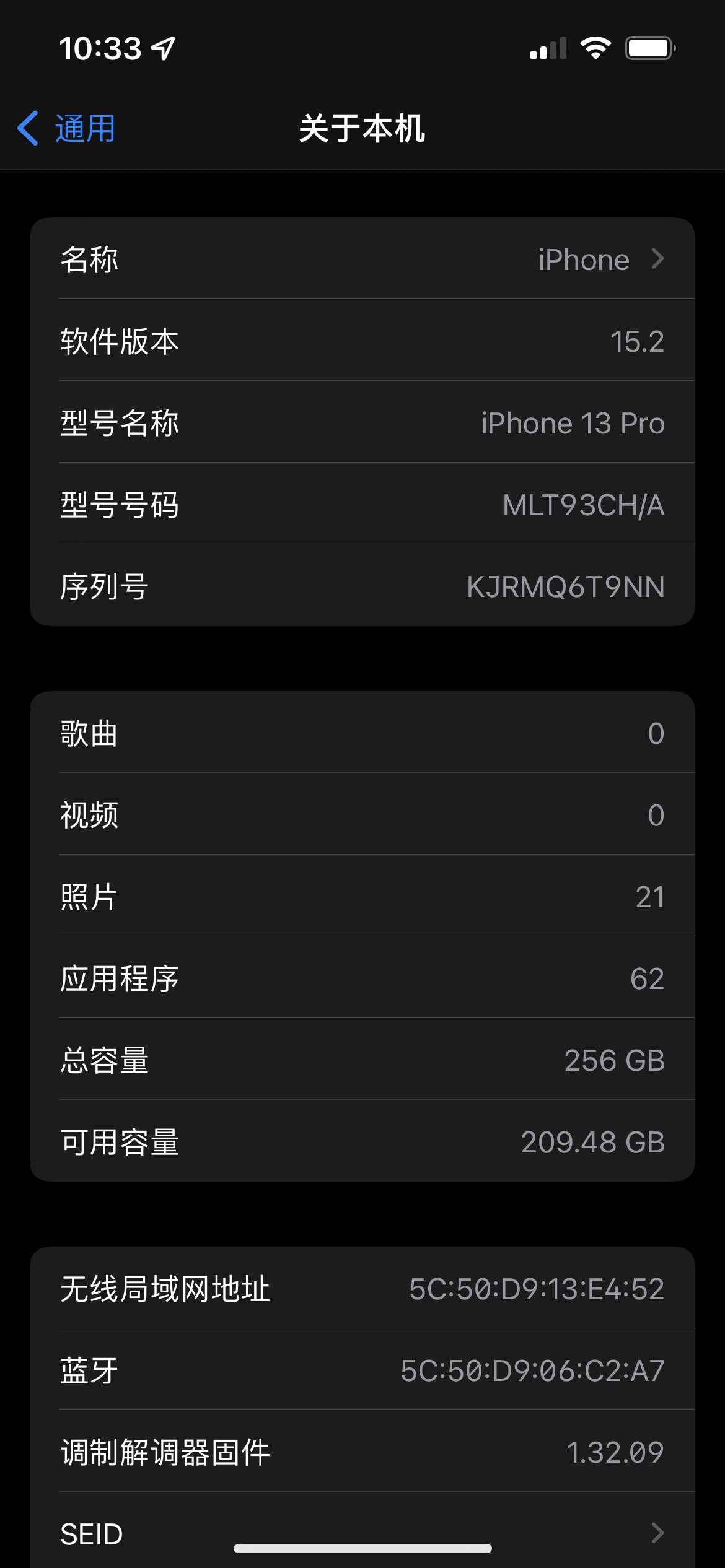Tap the clock showing 10:33
This screenshot has width=725, height=1568.
[99, 48]
